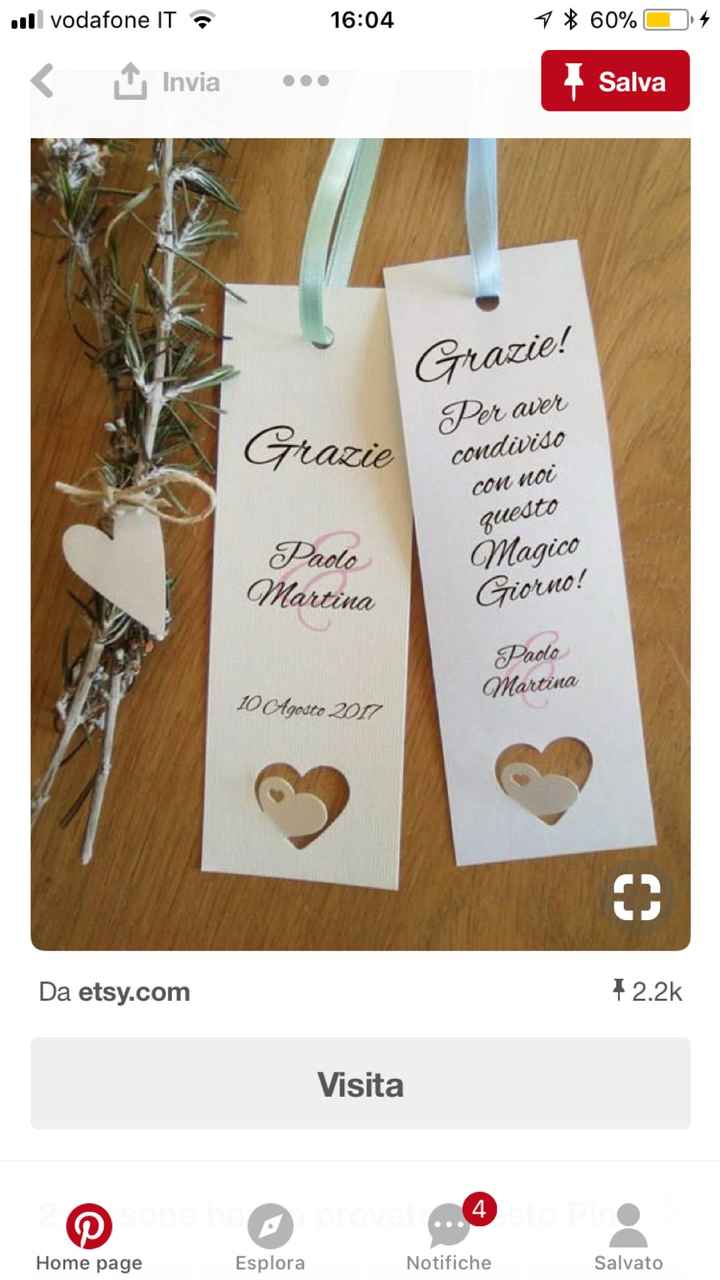The height and width of the screenshot is (1280, 720).
Task: Save this pin with Salva
Action: click(x=615, y=81)
